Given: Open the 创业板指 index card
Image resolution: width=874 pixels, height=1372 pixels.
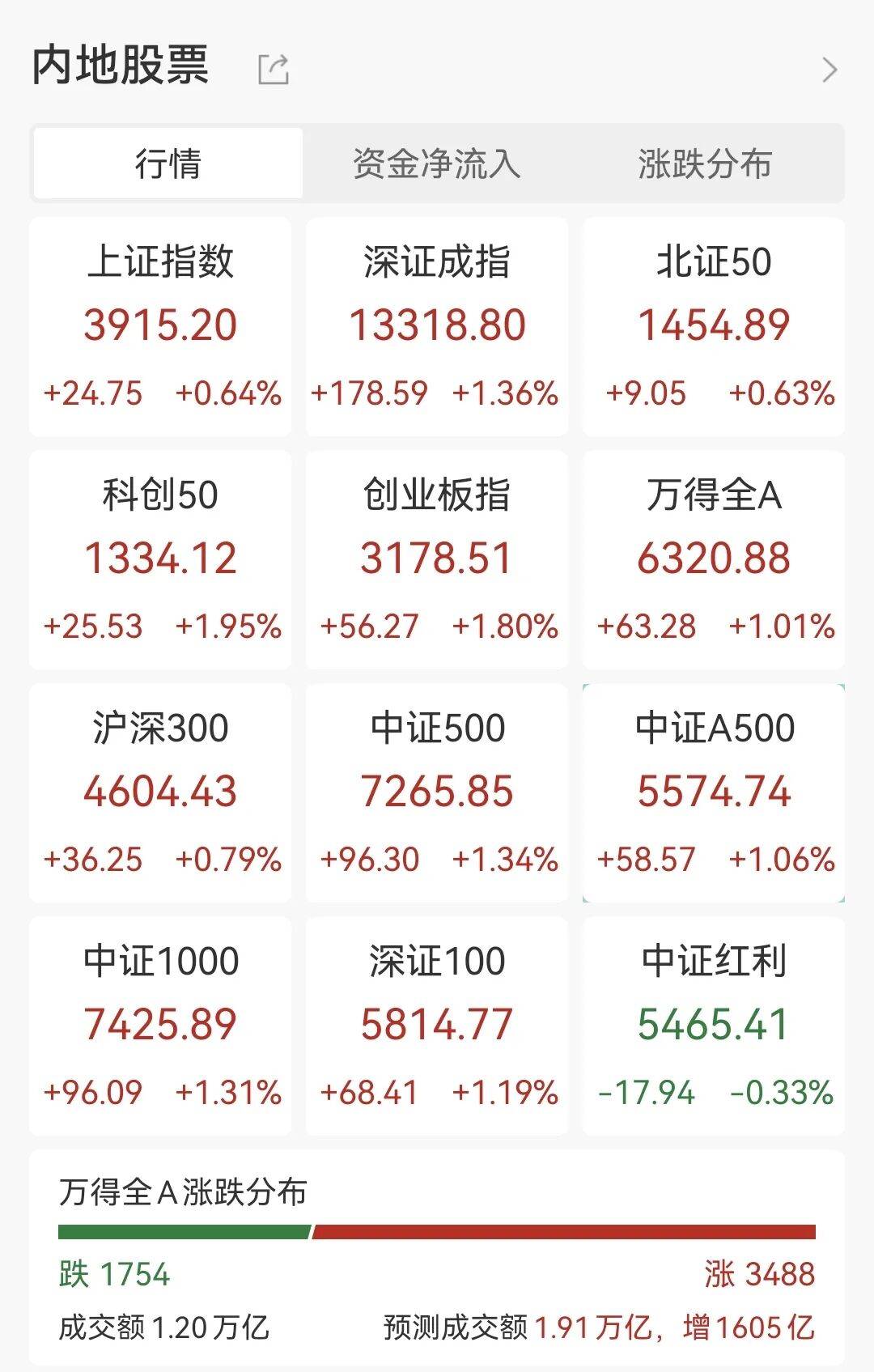Looking at the screenshot, I should click(x=435, y=559).
